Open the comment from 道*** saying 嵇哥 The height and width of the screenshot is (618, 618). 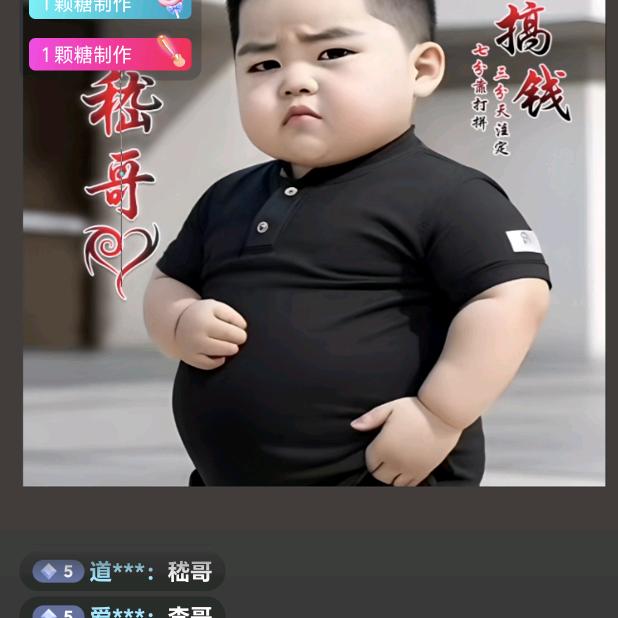pyautogui.click(x=122, y=572)
